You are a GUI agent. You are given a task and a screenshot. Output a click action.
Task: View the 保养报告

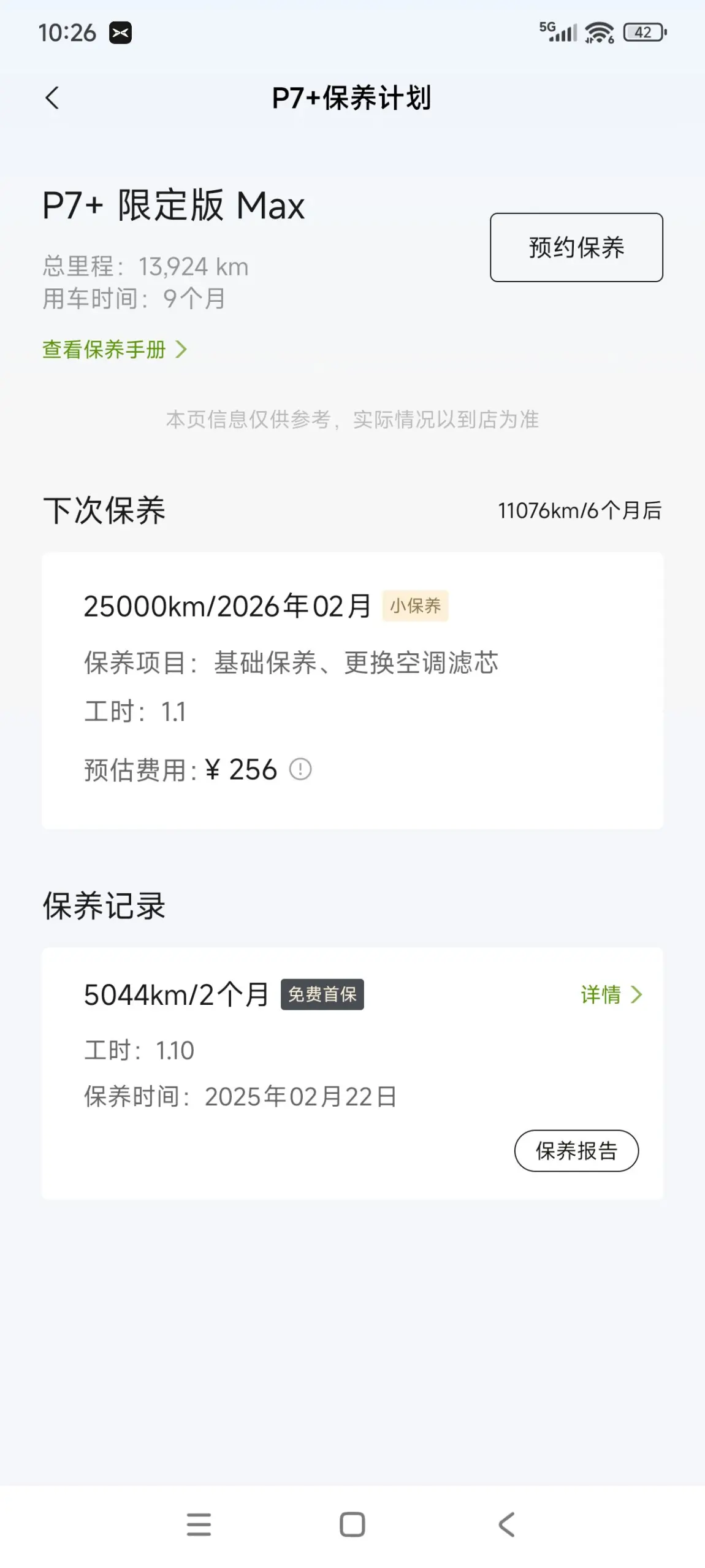tap(576, 1151)
